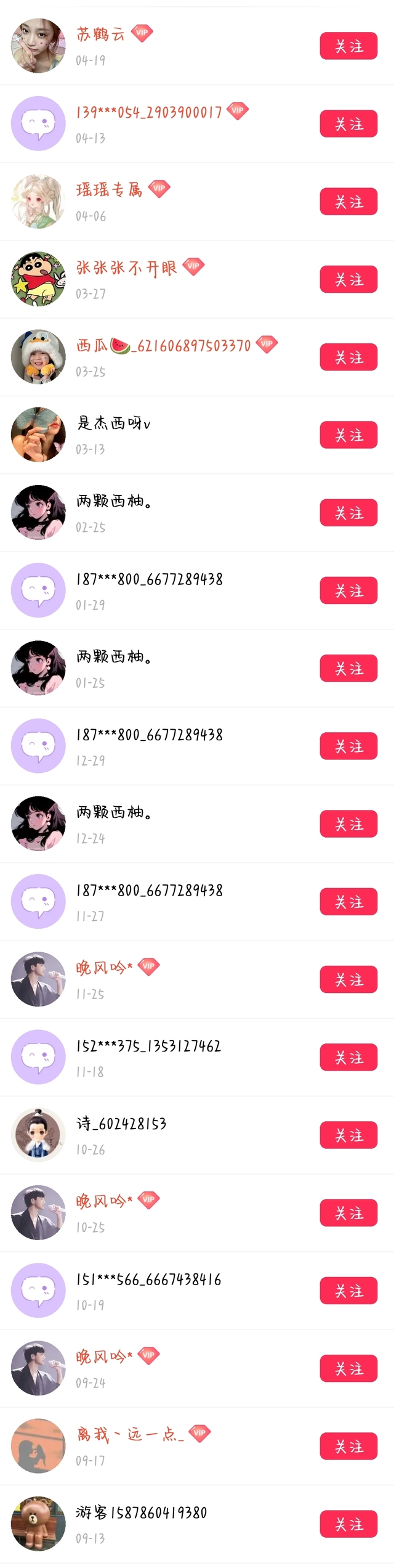Follow 晚风吟* dated 09-24
394x1568 pixels.
point(348,1368)
